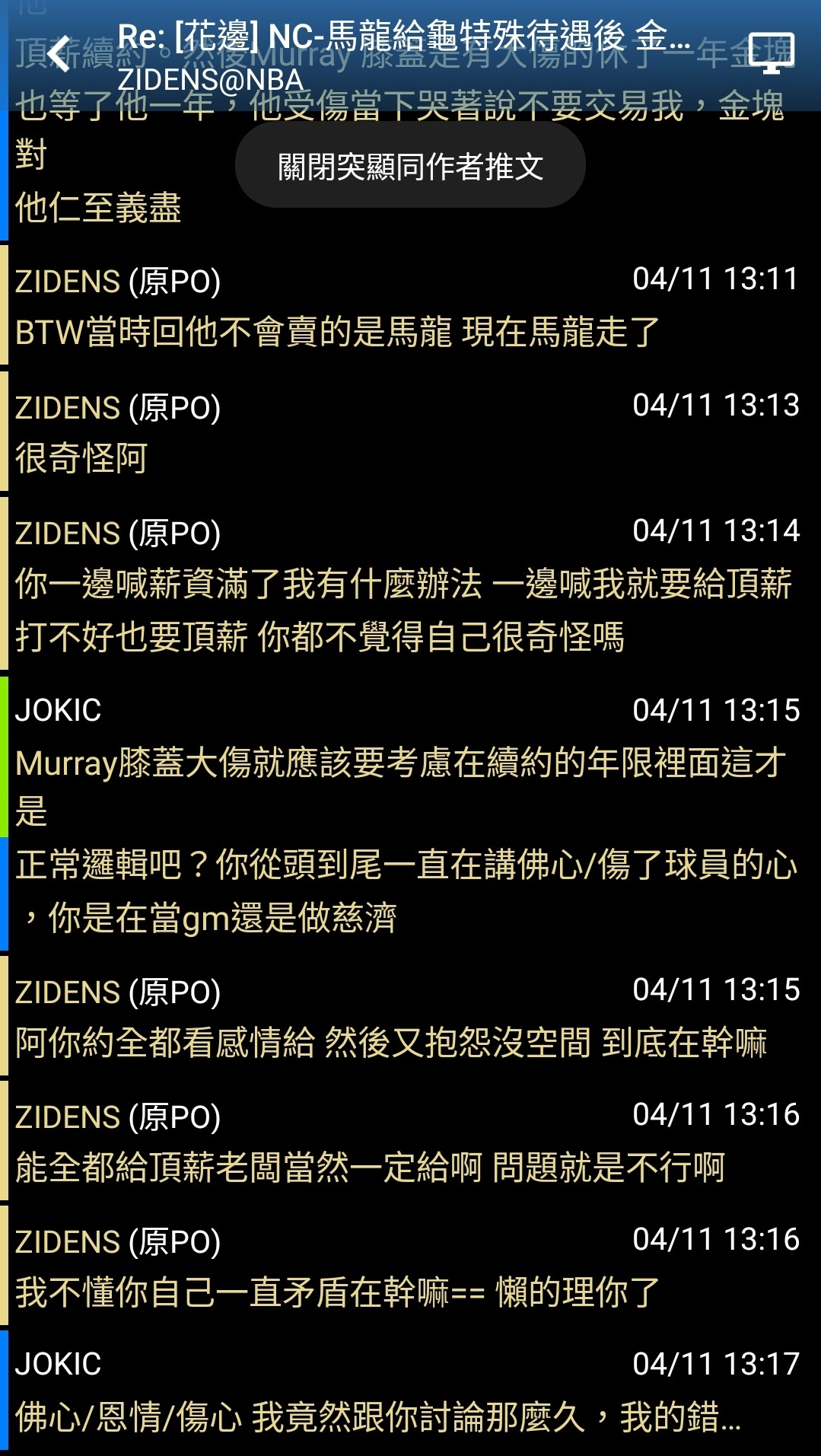Select JOKIC's 13:17 comment 佛心/恩情/傷心
Image resolution: width=821 pixels, height=1456 pixels.
click(411, 1392)
